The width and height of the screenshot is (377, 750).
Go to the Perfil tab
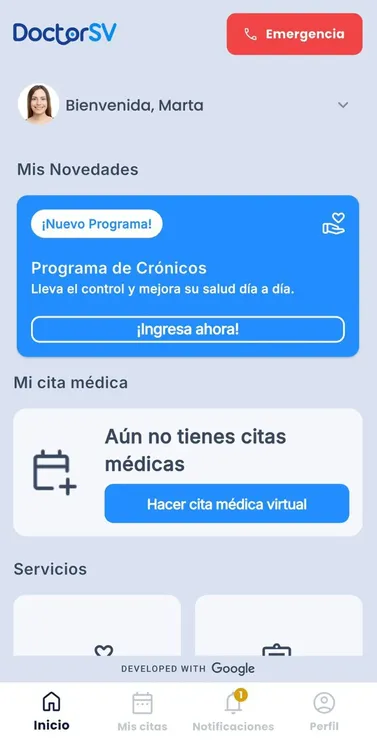(324, 712)
